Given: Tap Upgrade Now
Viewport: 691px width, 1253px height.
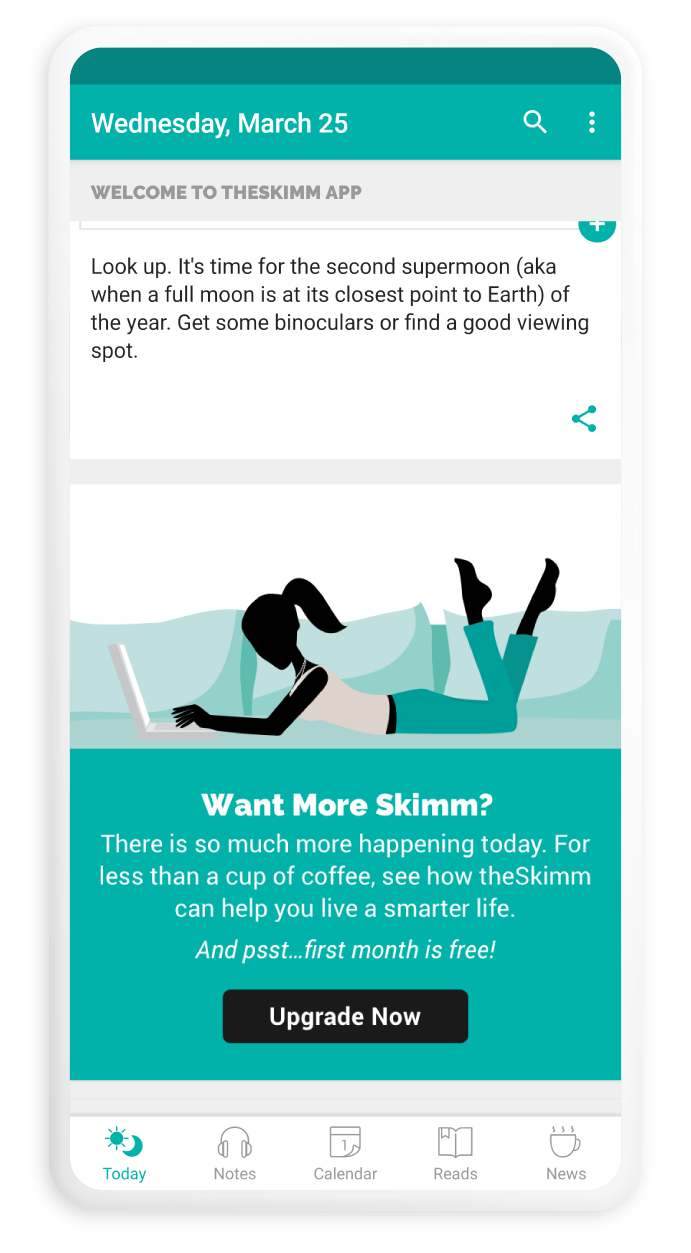Looking at the screenshot, I should 345,1017.
